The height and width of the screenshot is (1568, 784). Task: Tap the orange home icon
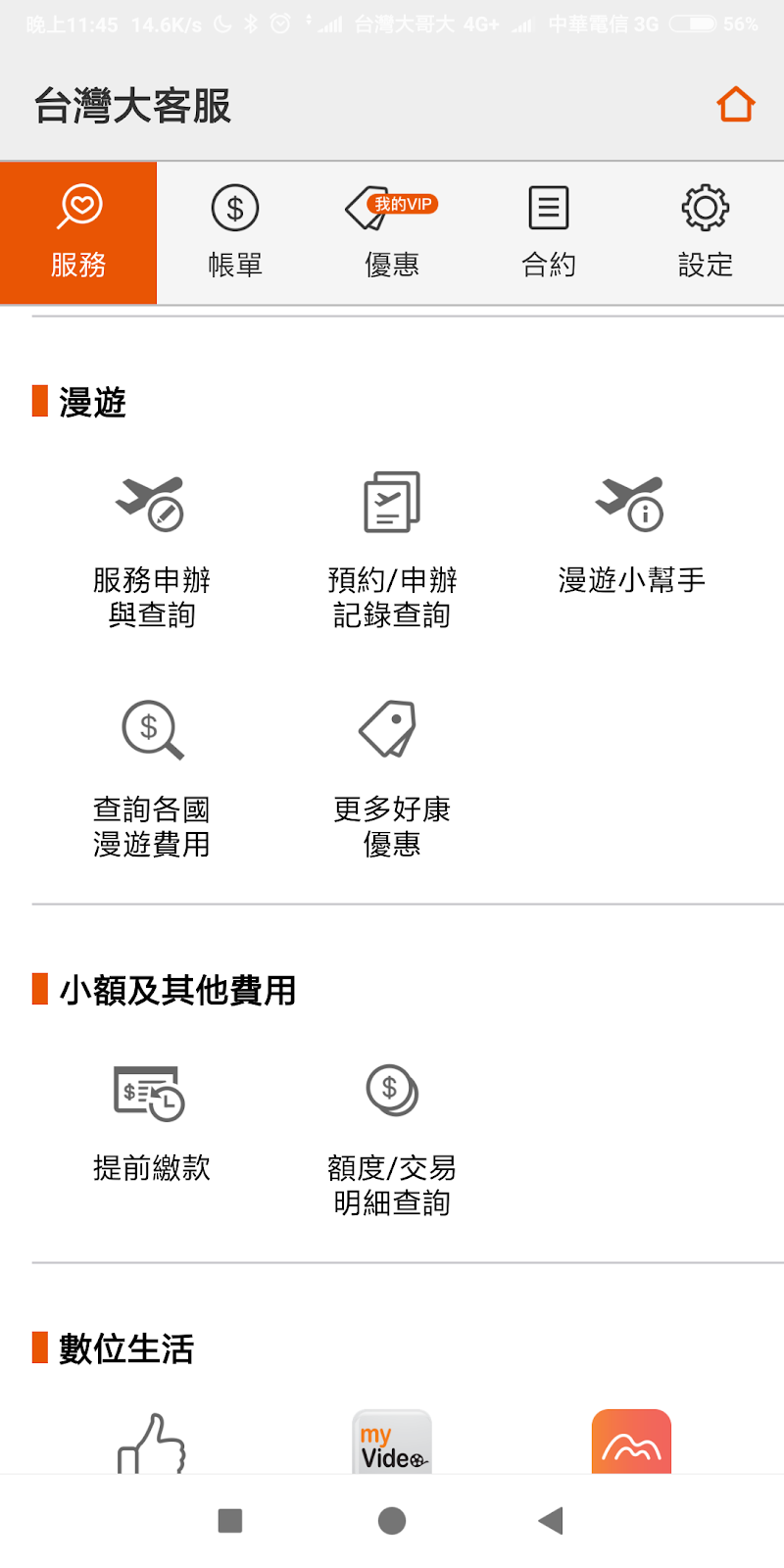tap(735, 105)
